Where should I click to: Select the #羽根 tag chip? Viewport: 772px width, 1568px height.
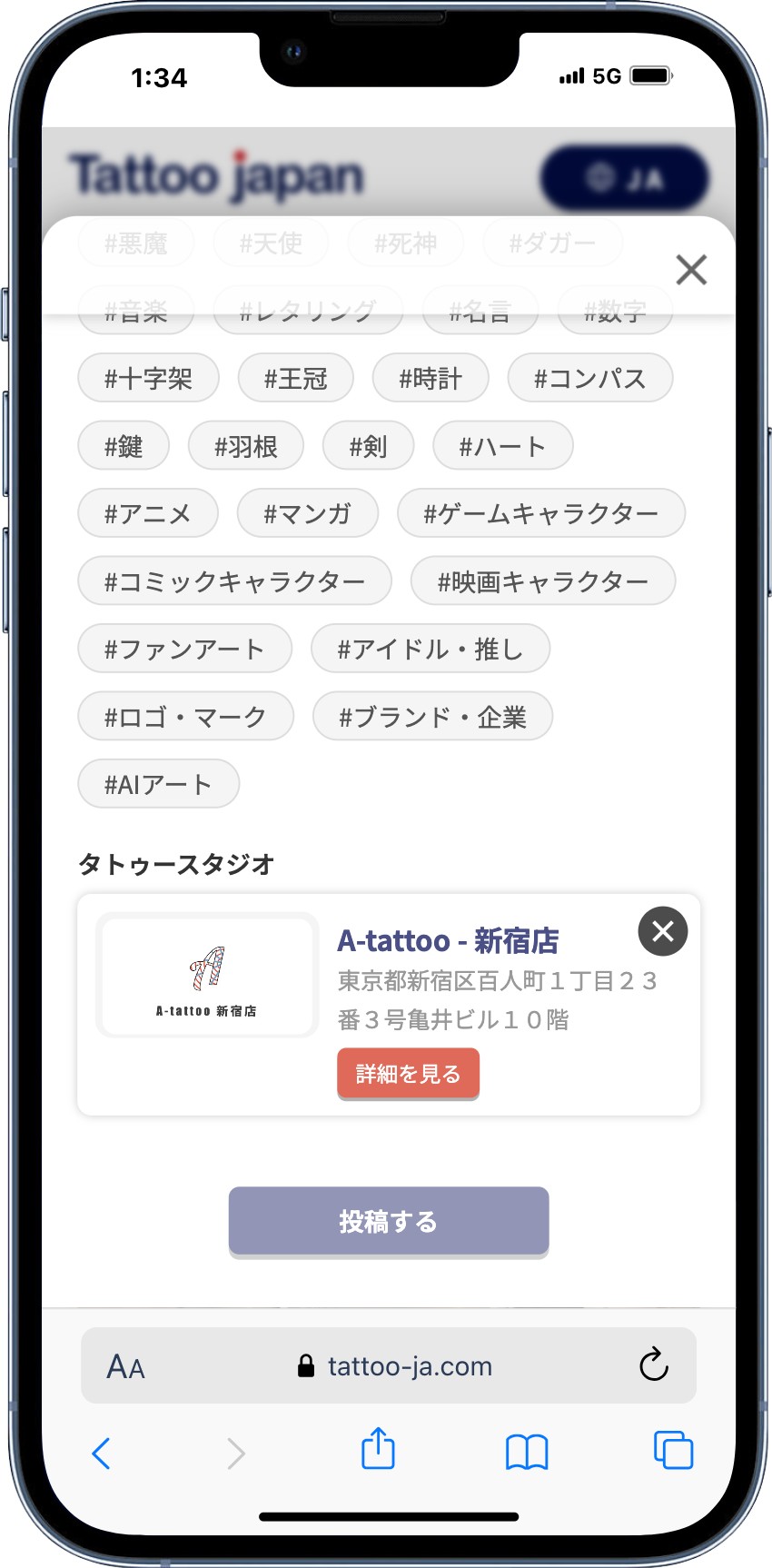(245, 446)
